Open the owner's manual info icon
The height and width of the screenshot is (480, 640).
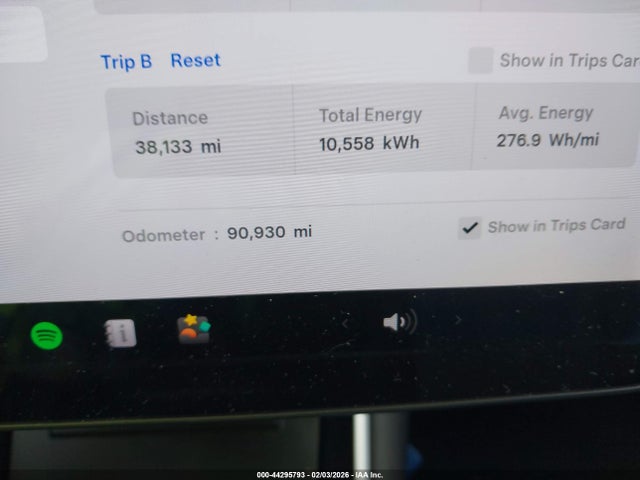(x=120, y=333)
